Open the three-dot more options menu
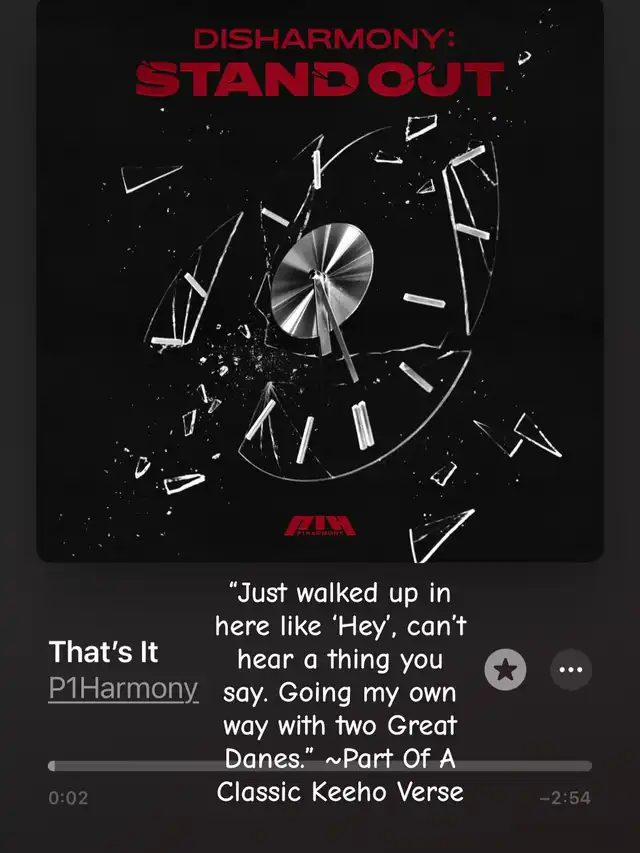Viewport: 640px width, 853px height. pyautogui.click(x=571, y=670)
